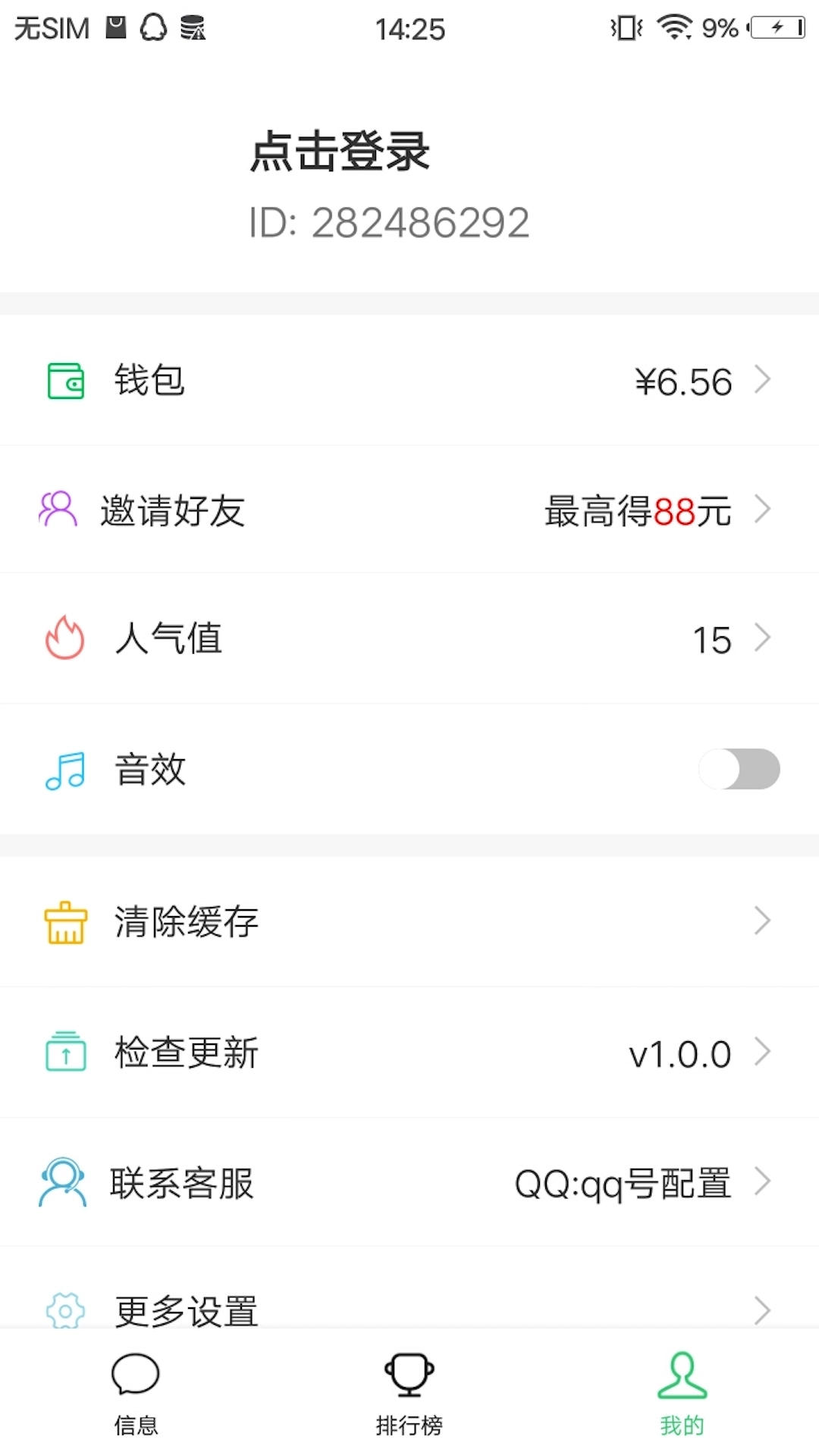This screenshot has height=1456, width=819.
Task: Click the blue music note sound icon
Action: [64, 769]
